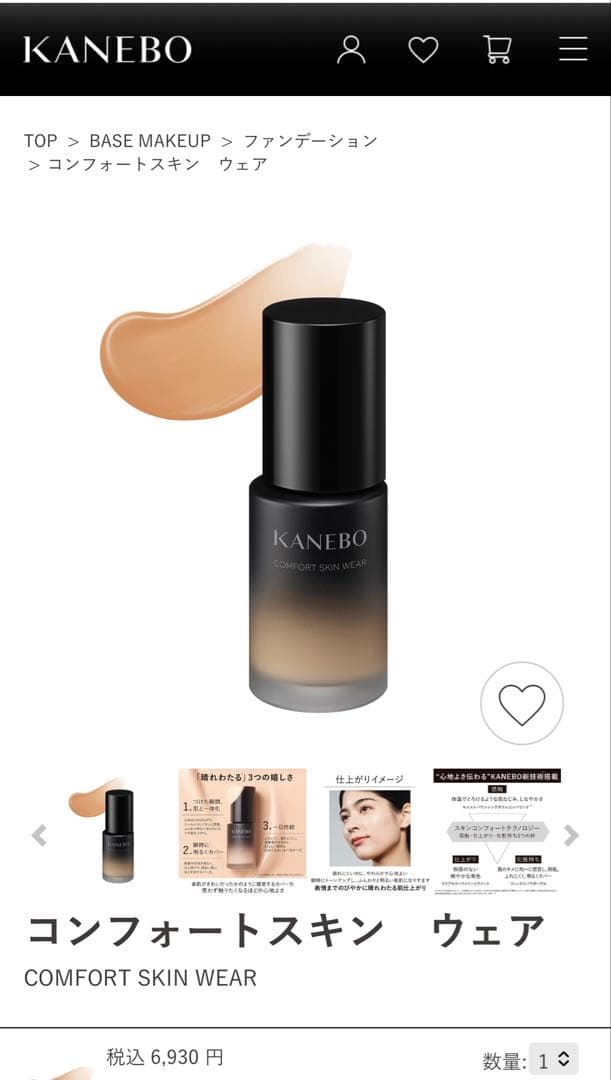Go to KANEBO home via logo
The width and height of the screenshot is (611, 1080).
tap(107, 50)
